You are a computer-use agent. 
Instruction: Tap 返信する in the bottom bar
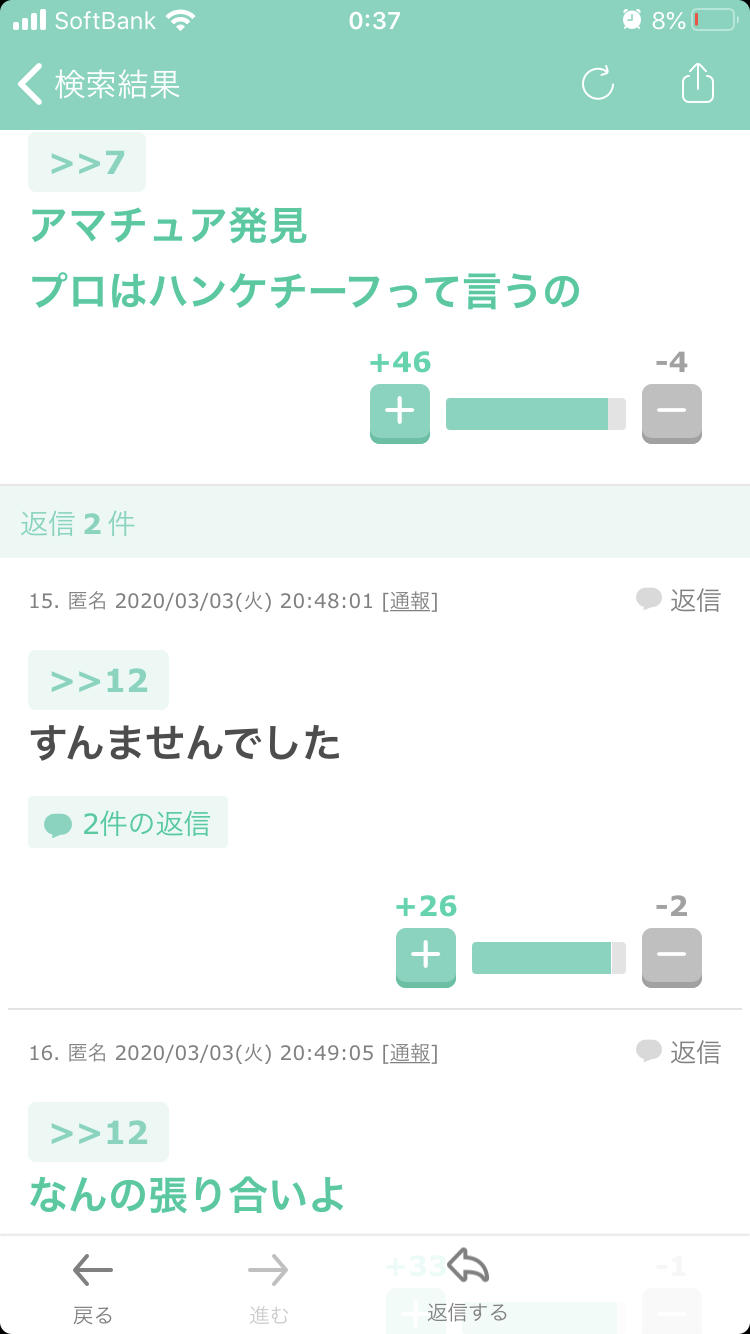[467, 1285]
